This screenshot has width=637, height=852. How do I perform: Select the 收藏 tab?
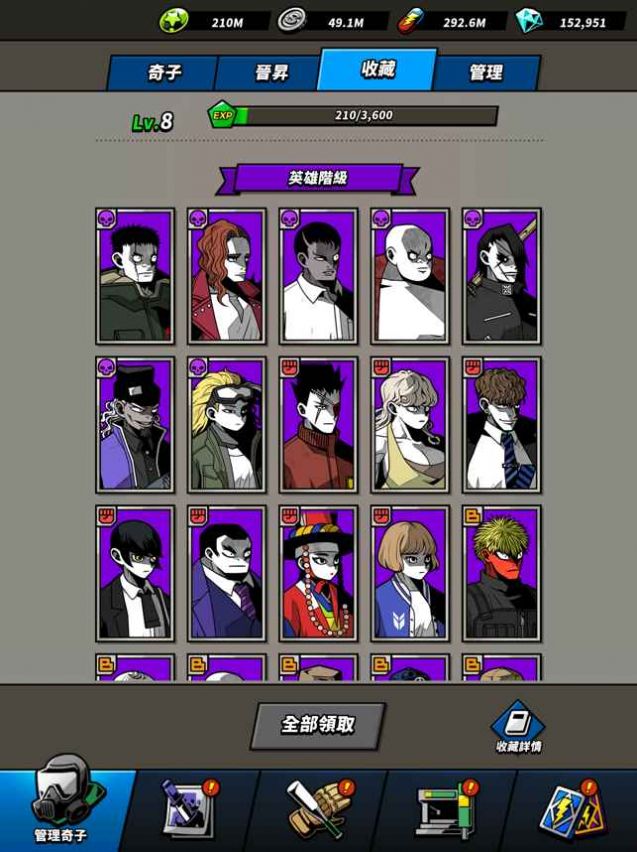coord(378,69)
